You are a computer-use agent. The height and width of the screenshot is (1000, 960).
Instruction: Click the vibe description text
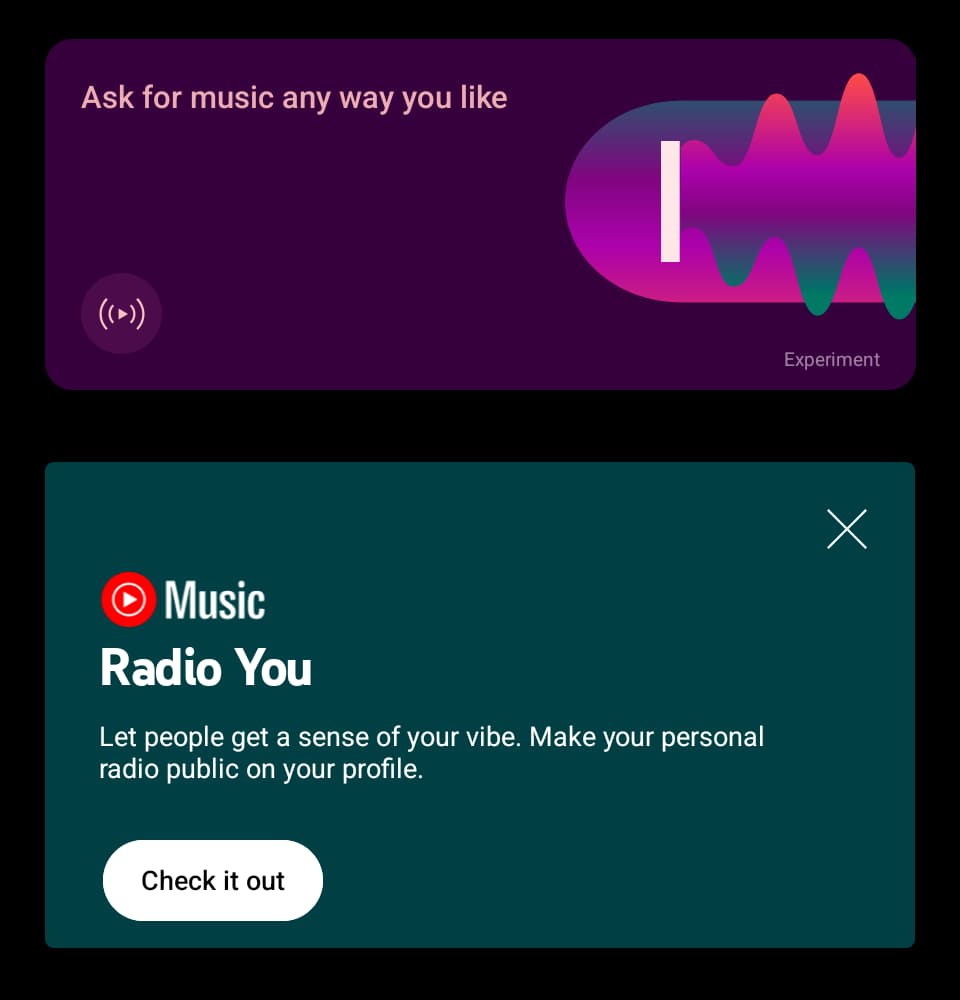coord(430,752)
